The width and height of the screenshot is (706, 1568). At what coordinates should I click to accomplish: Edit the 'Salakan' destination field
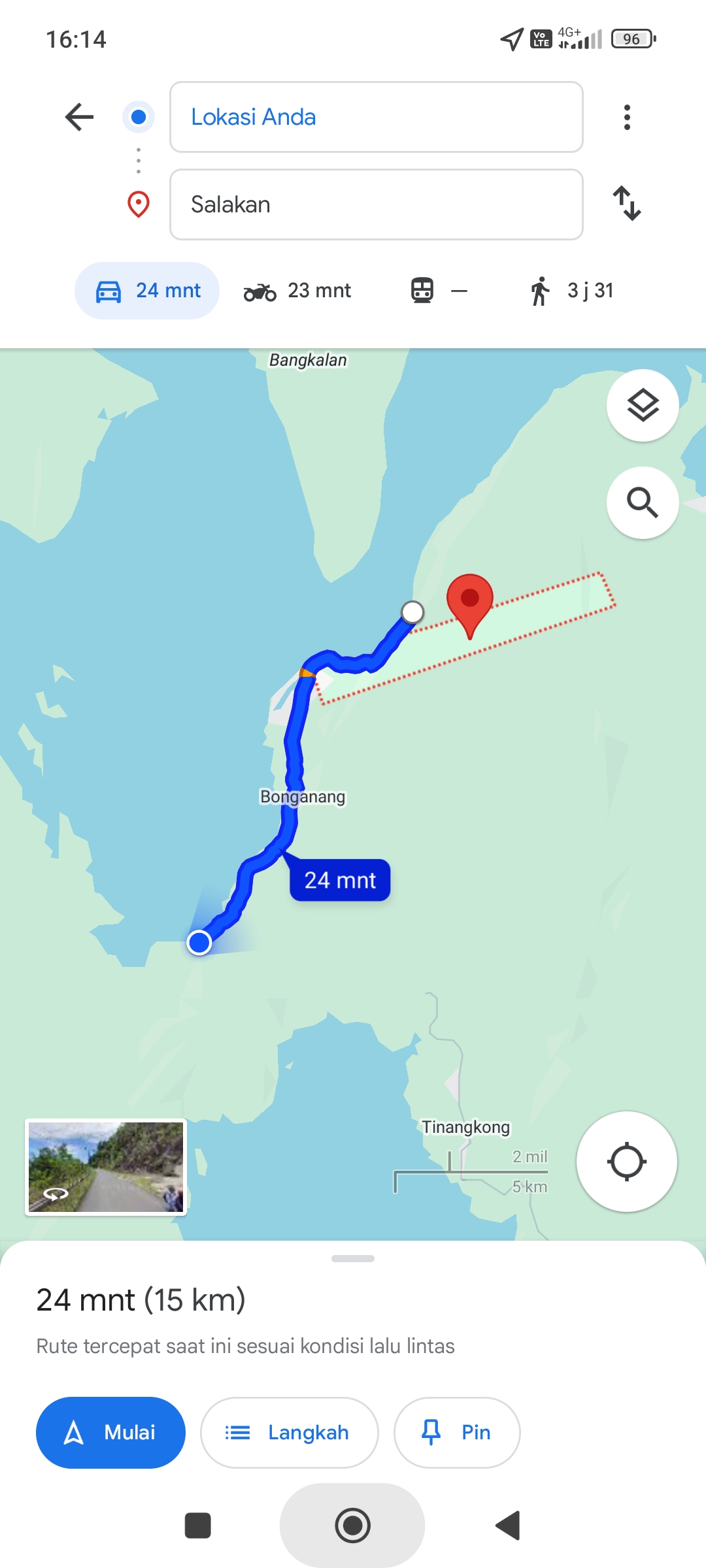376,204
